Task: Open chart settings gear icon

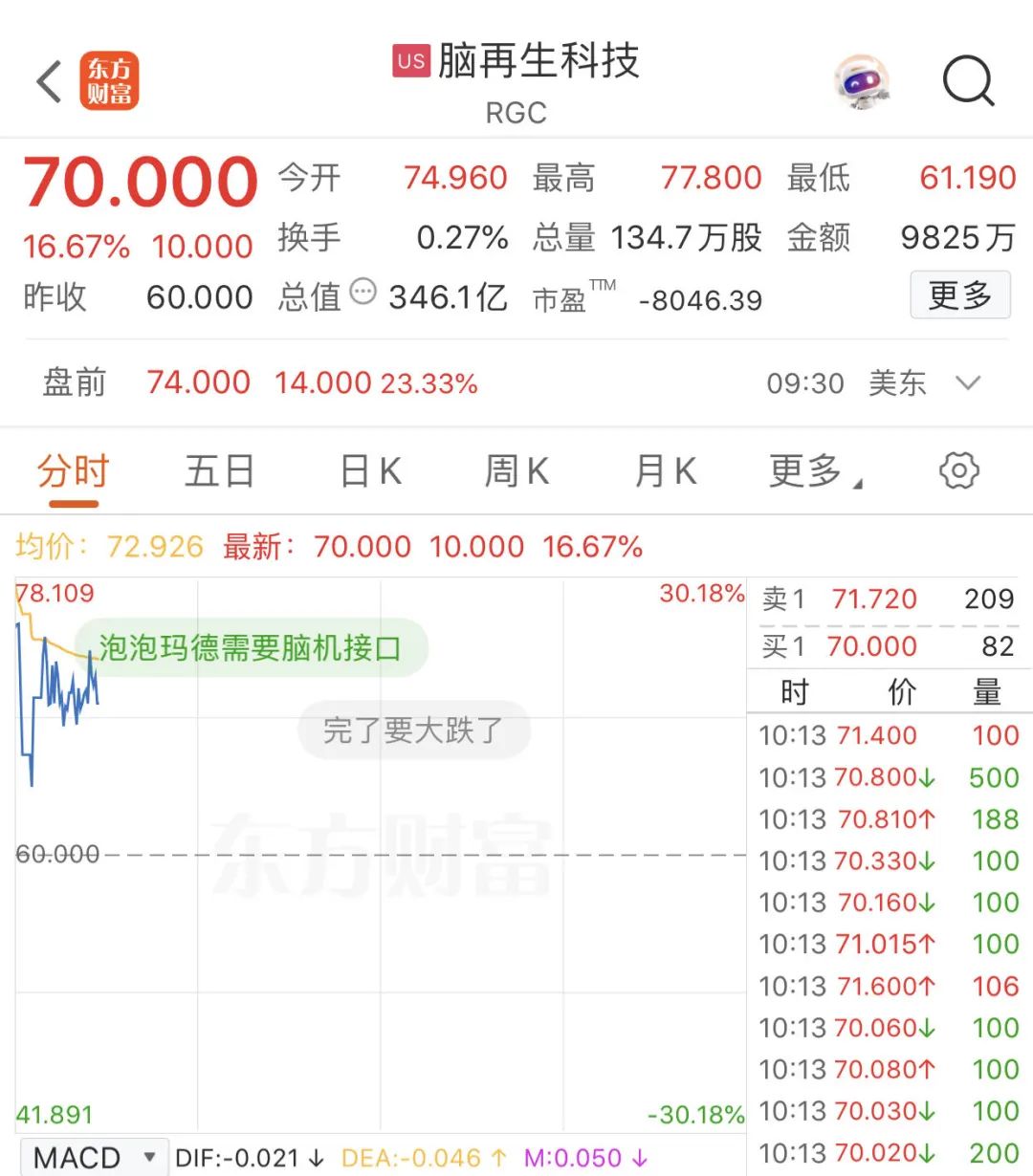Action: click(958, 470)
